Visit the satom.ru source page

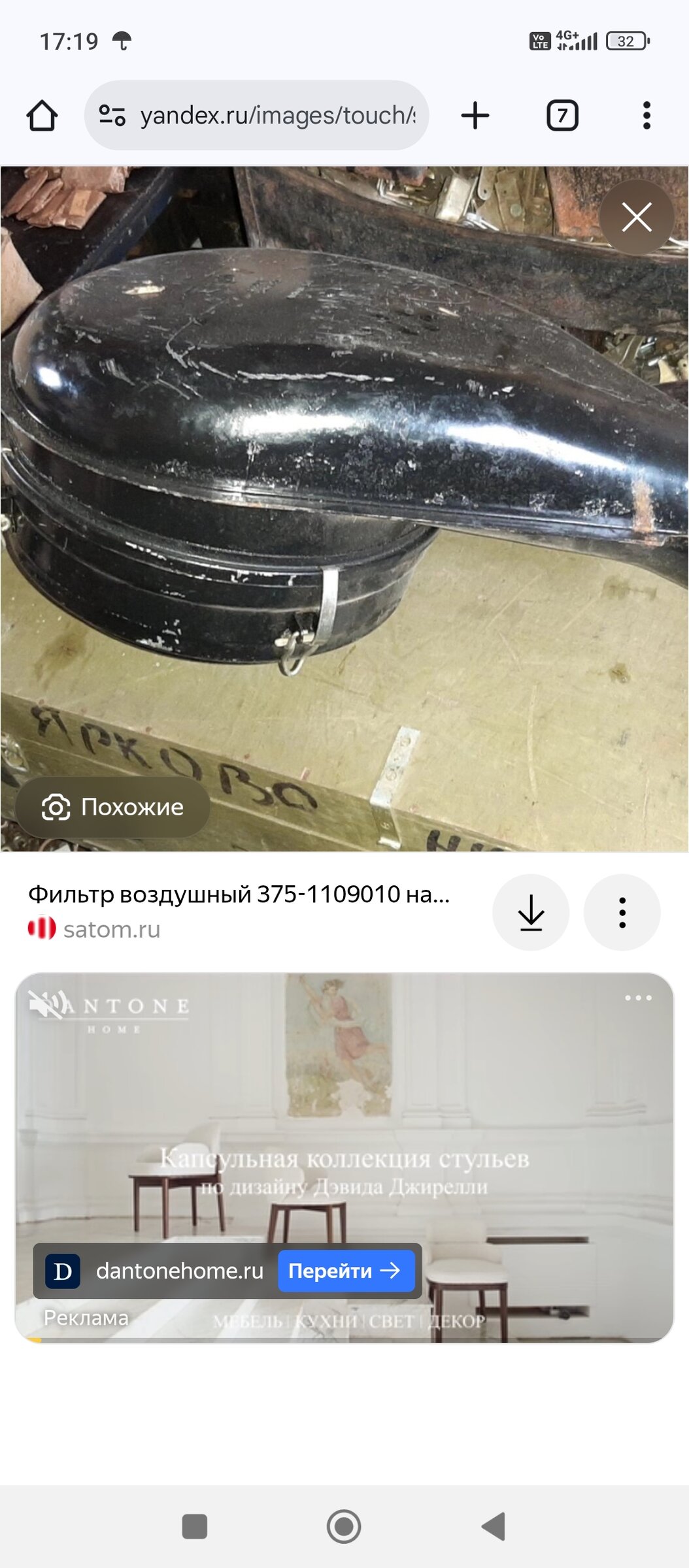pos(111,929)
